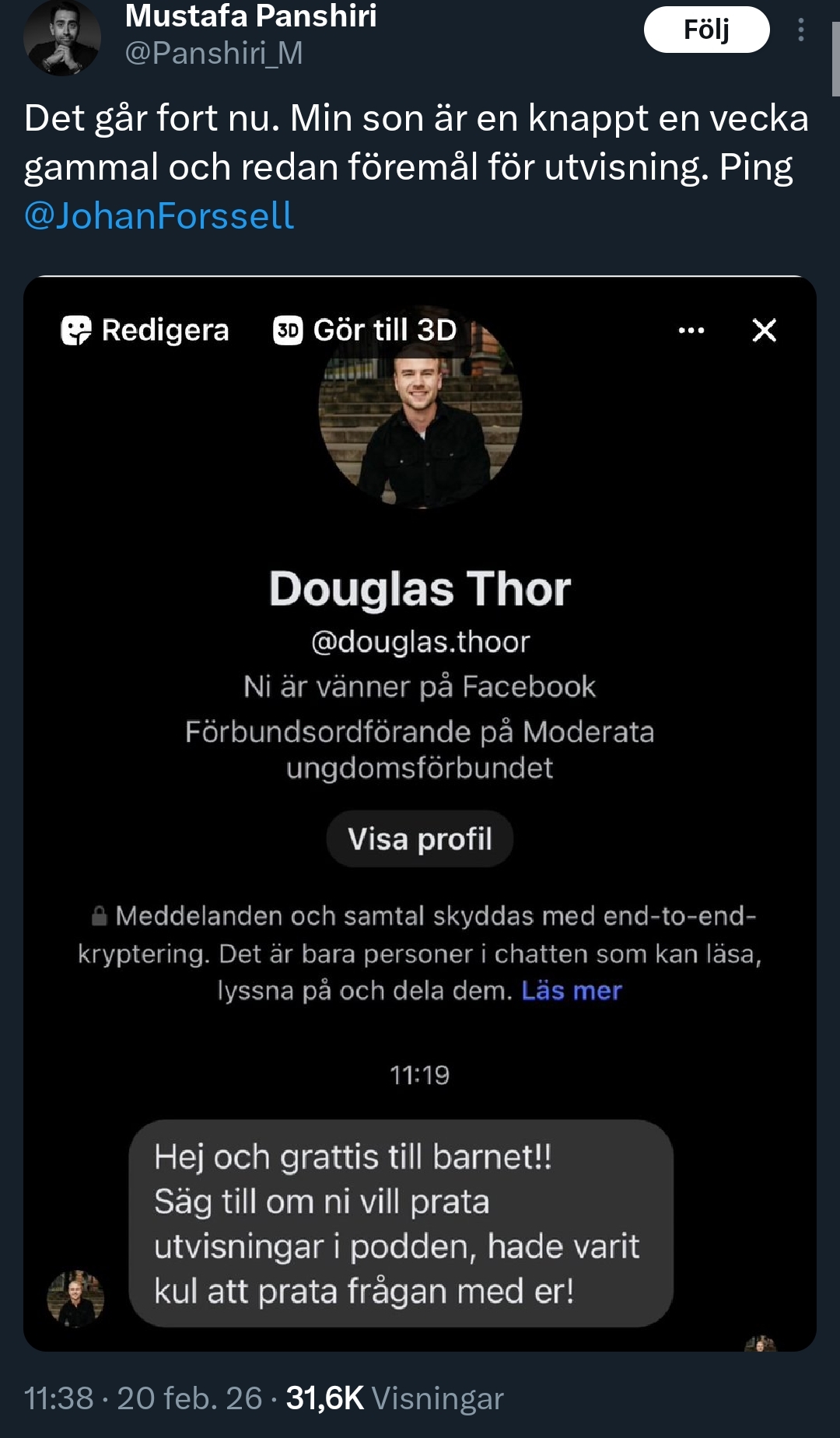Viewport: 840px width, 1438px height.
Task: Follow Mustafa Panshiri with the Följ button
Action: (x=706, y=30)
